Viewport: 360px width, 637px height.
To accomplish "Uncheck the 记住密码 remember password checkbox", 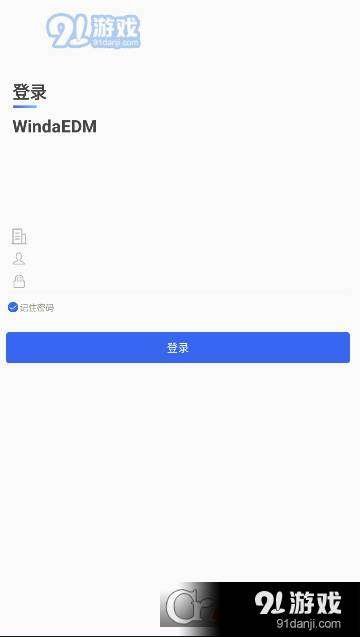I will [13, 307].
